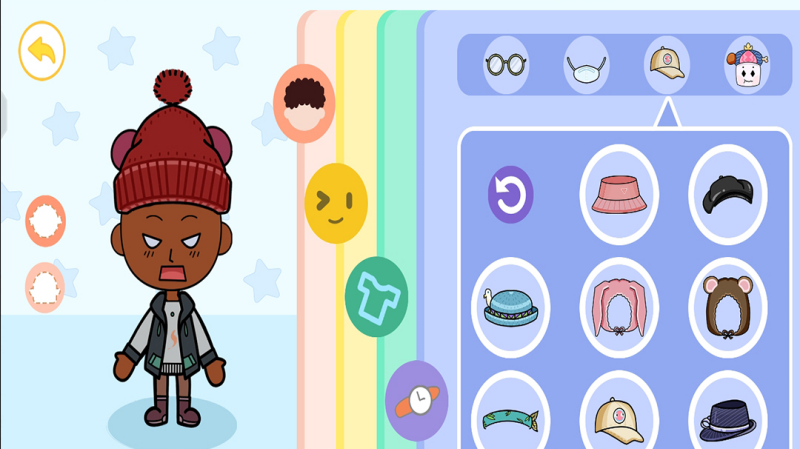The image size is (800, 449).
Task: Choose the pink bunny ear hood
Action: tap(618, 307)
